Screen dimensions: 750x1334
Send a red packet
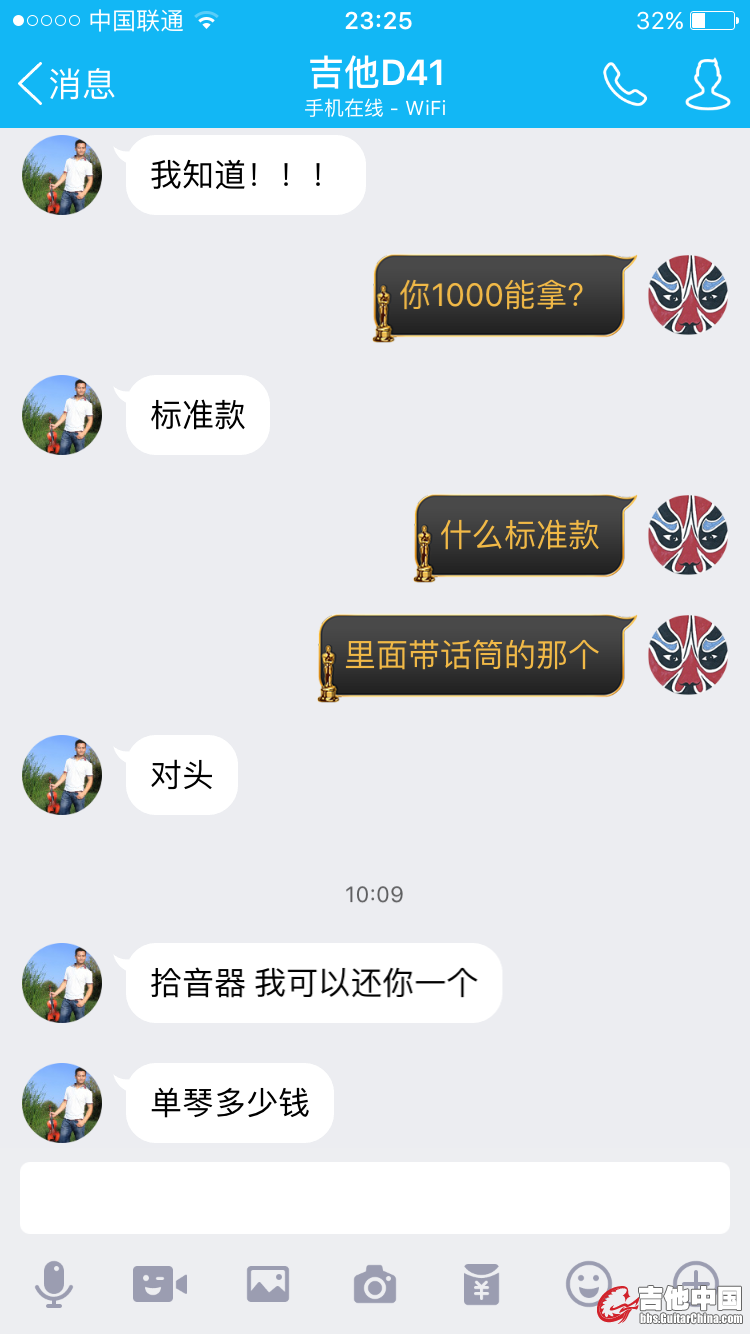pos(482,1283)
